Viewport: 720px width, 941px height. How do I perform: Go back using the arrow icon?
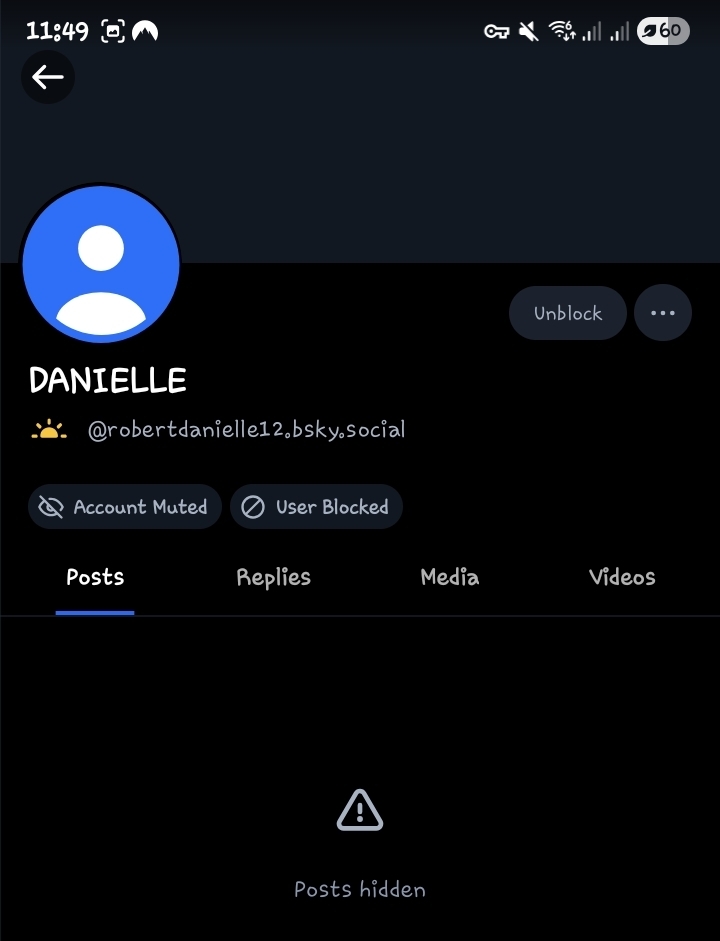(48, 77)
